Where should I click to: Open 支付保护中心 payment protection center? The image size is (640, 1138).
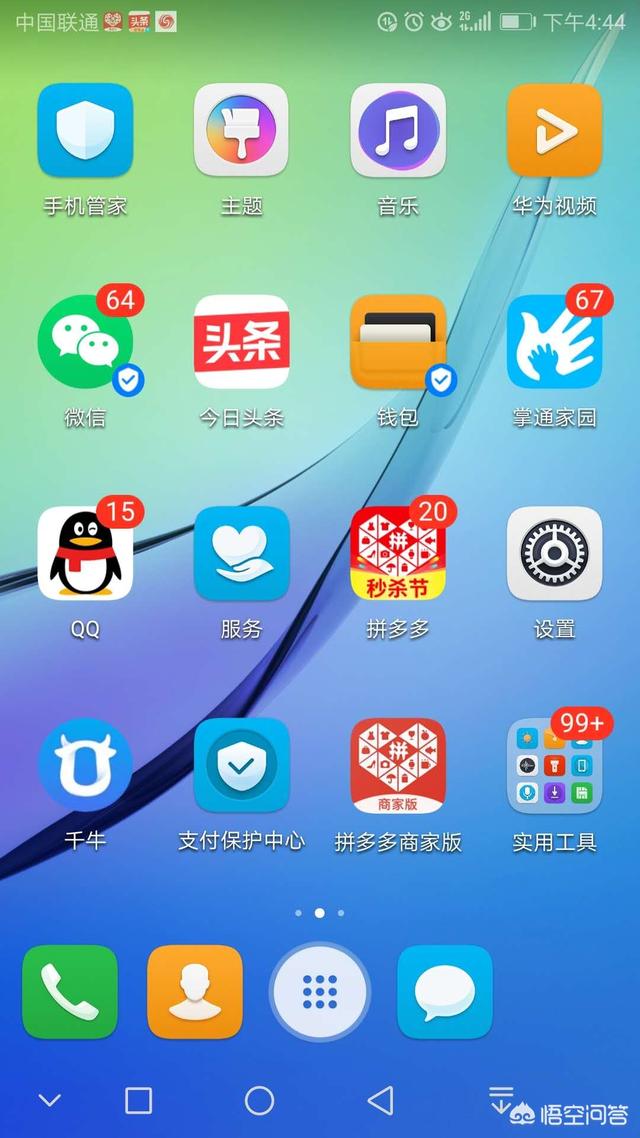pyautogui.click(x=241, y=765)
